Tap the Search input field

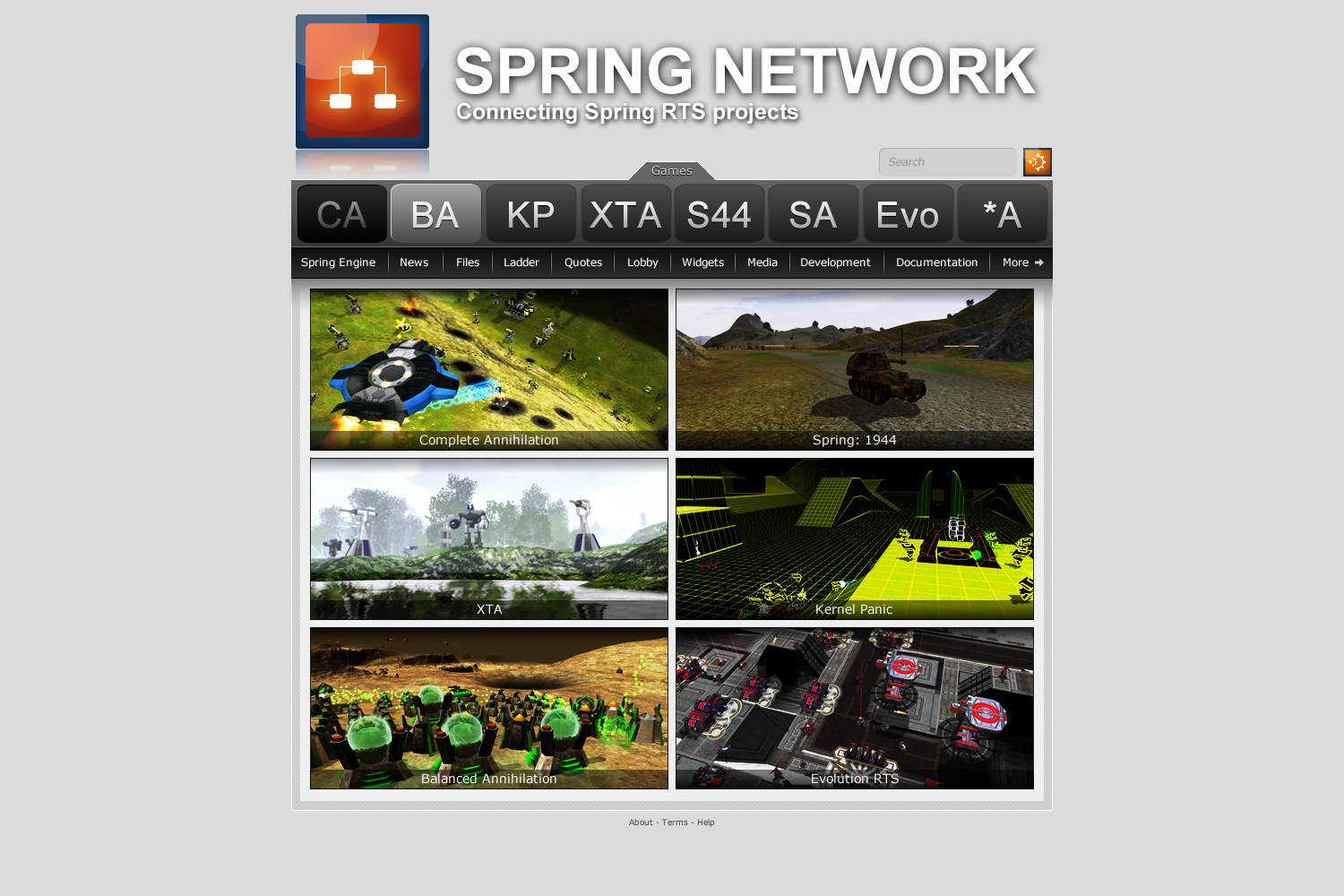(947, 162)
